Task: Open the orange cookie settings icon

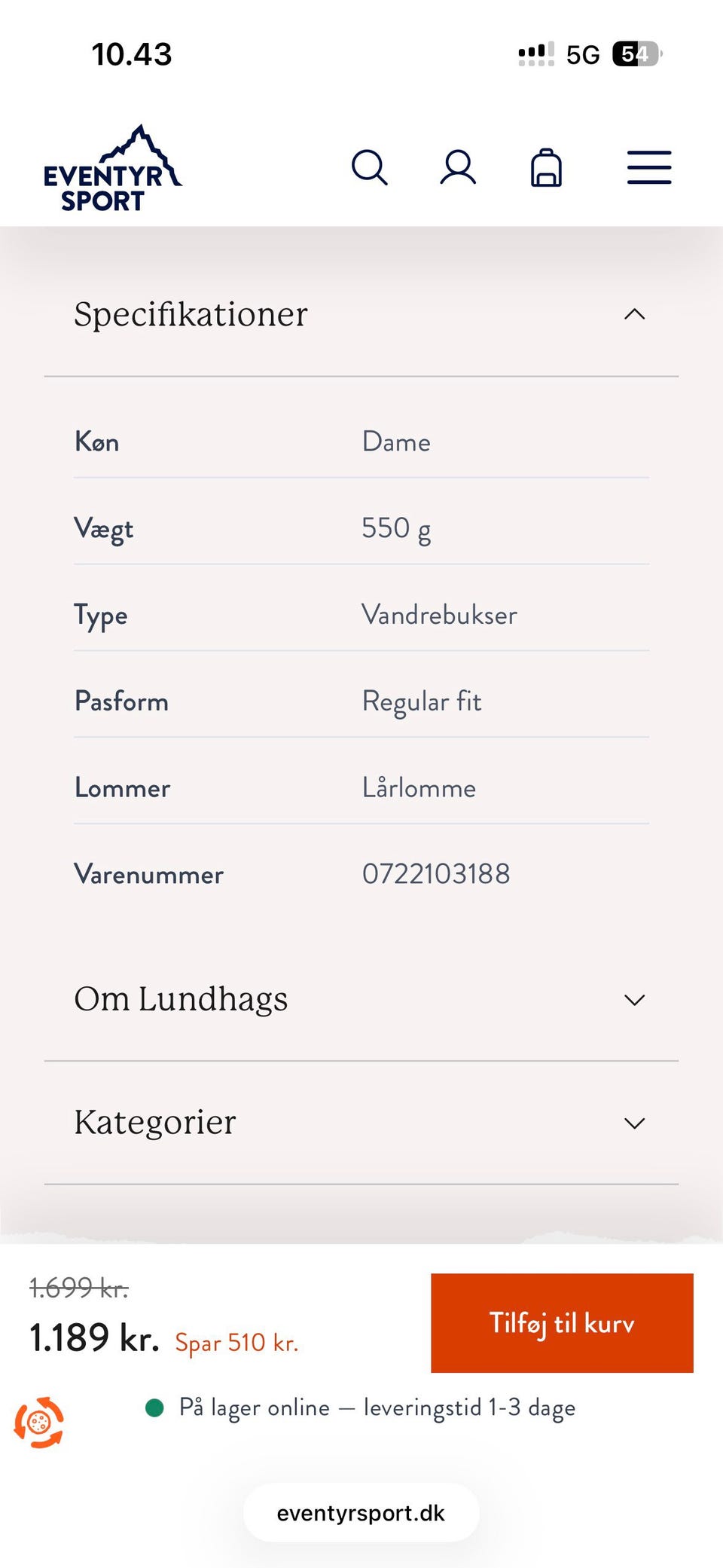Action: pyautogui.click(x=39, y=1423)
